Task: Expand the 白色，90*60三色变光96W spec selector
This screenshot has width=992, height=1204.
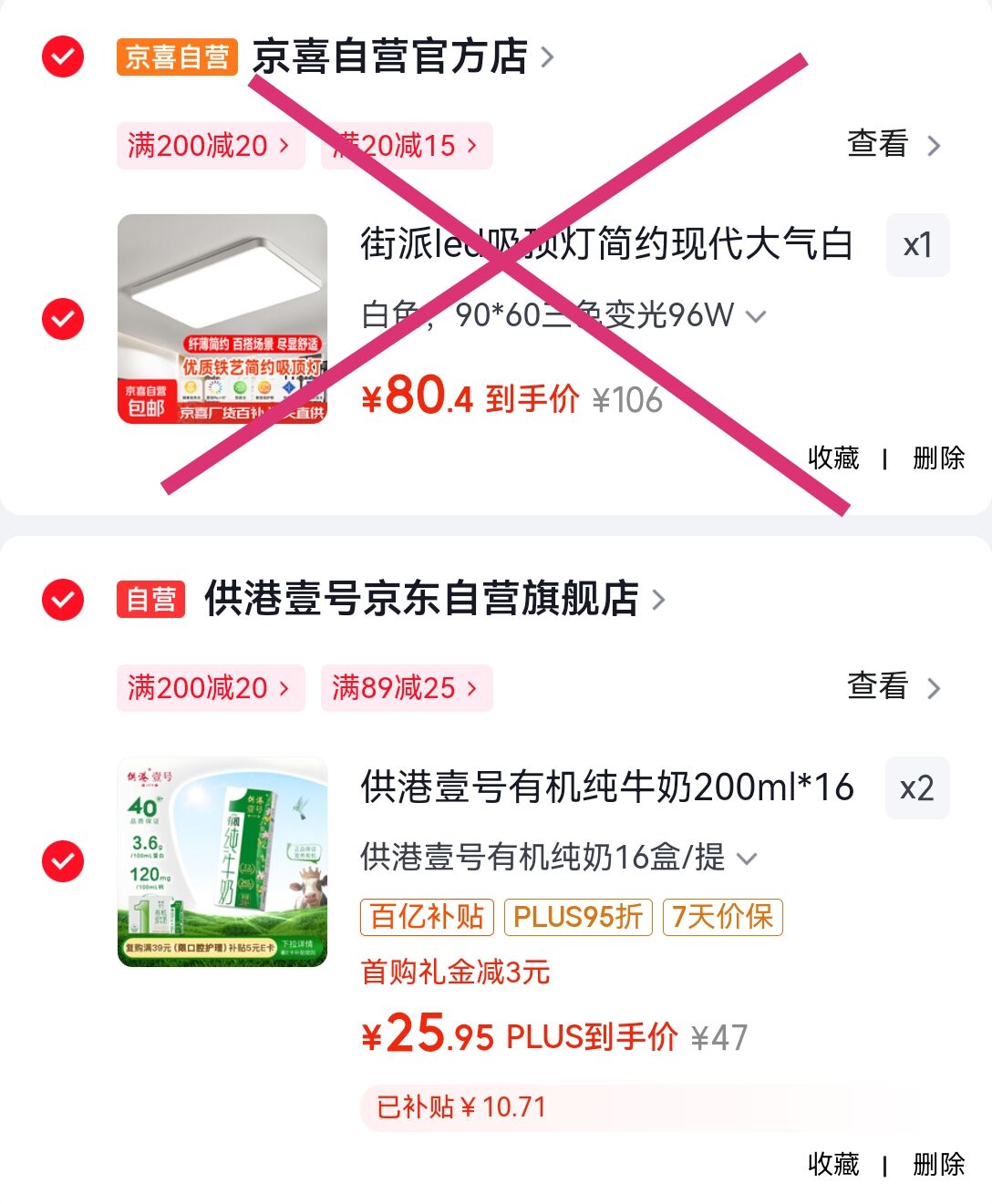Action: coord(563,315)
